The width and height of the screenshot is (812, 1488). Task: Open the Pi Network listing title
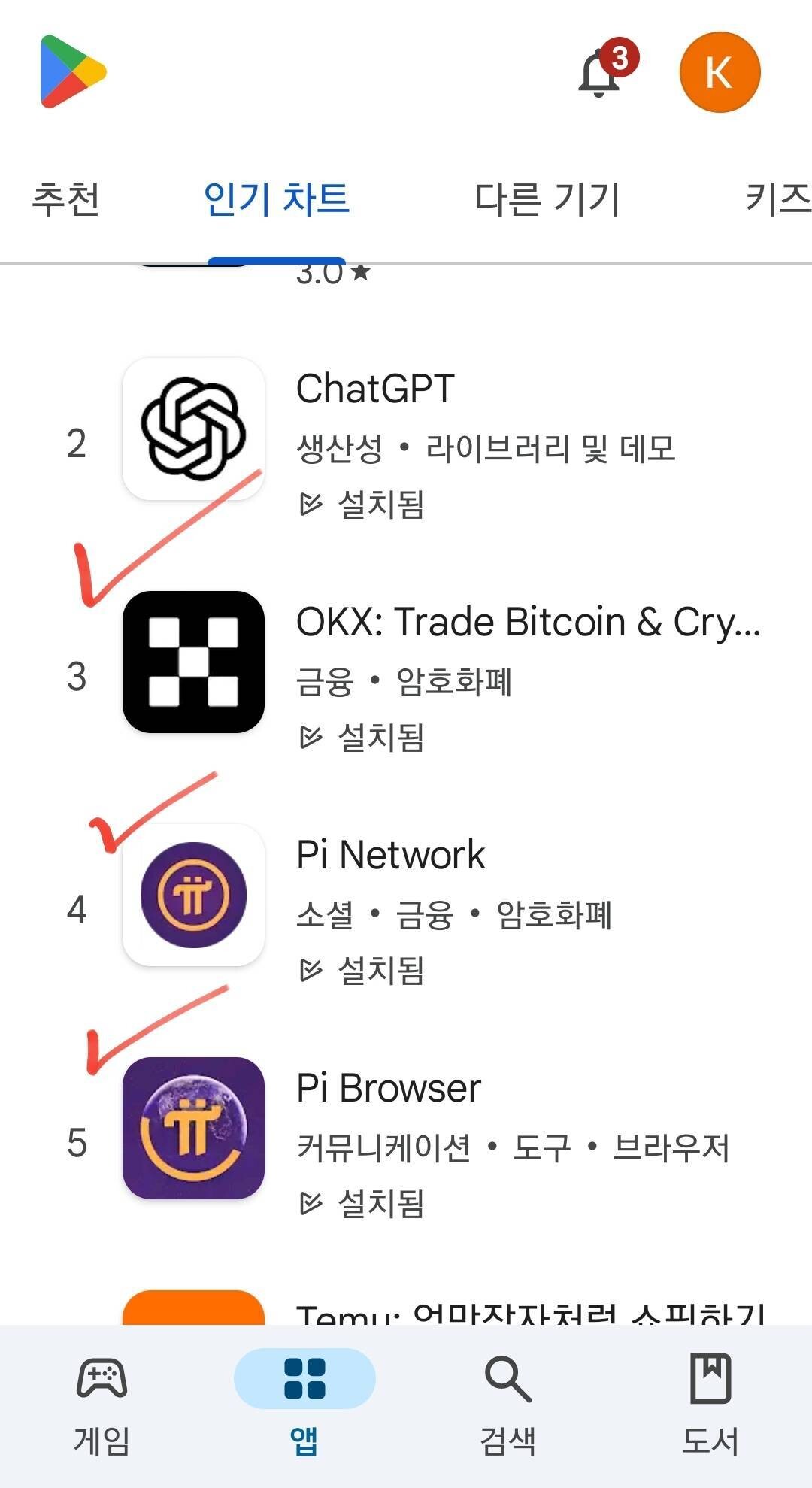tap(388, 854)
